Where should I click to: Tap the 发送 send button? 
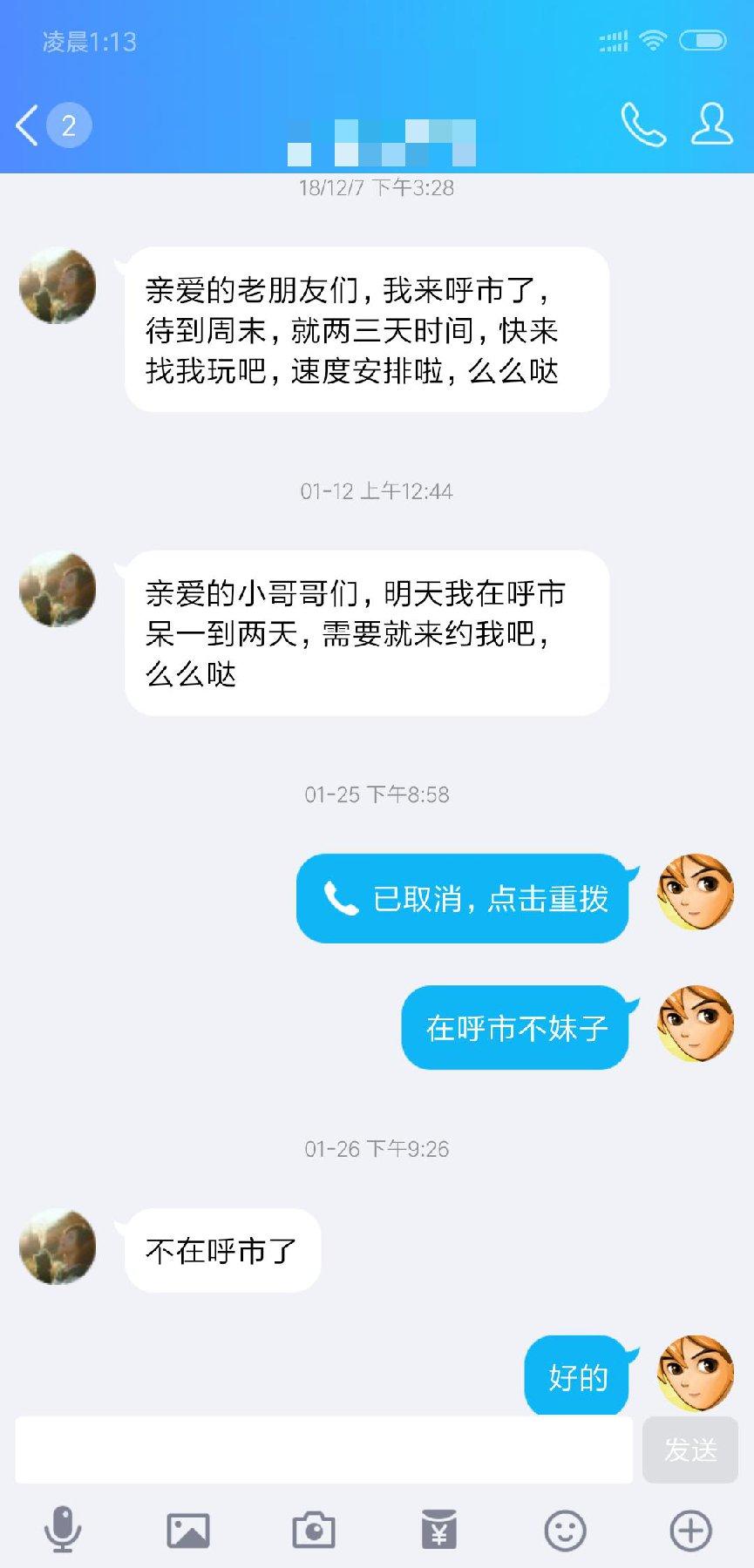coord(690,1450)
